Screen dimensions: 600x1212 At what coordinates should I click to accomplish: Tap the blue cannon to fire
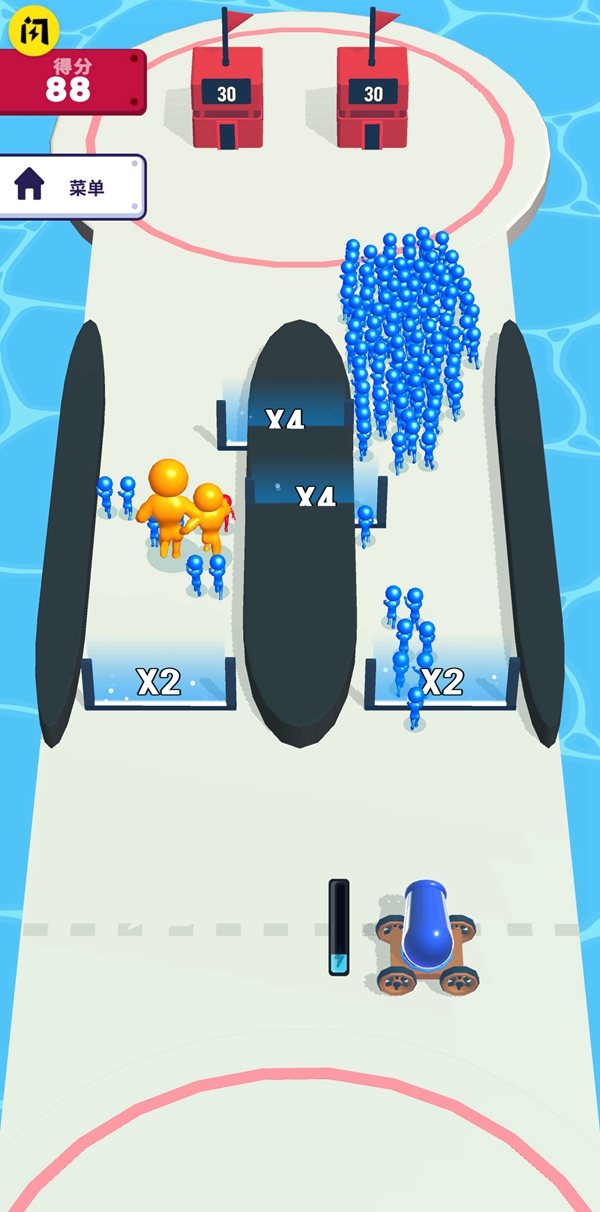[x=427, y=935]
